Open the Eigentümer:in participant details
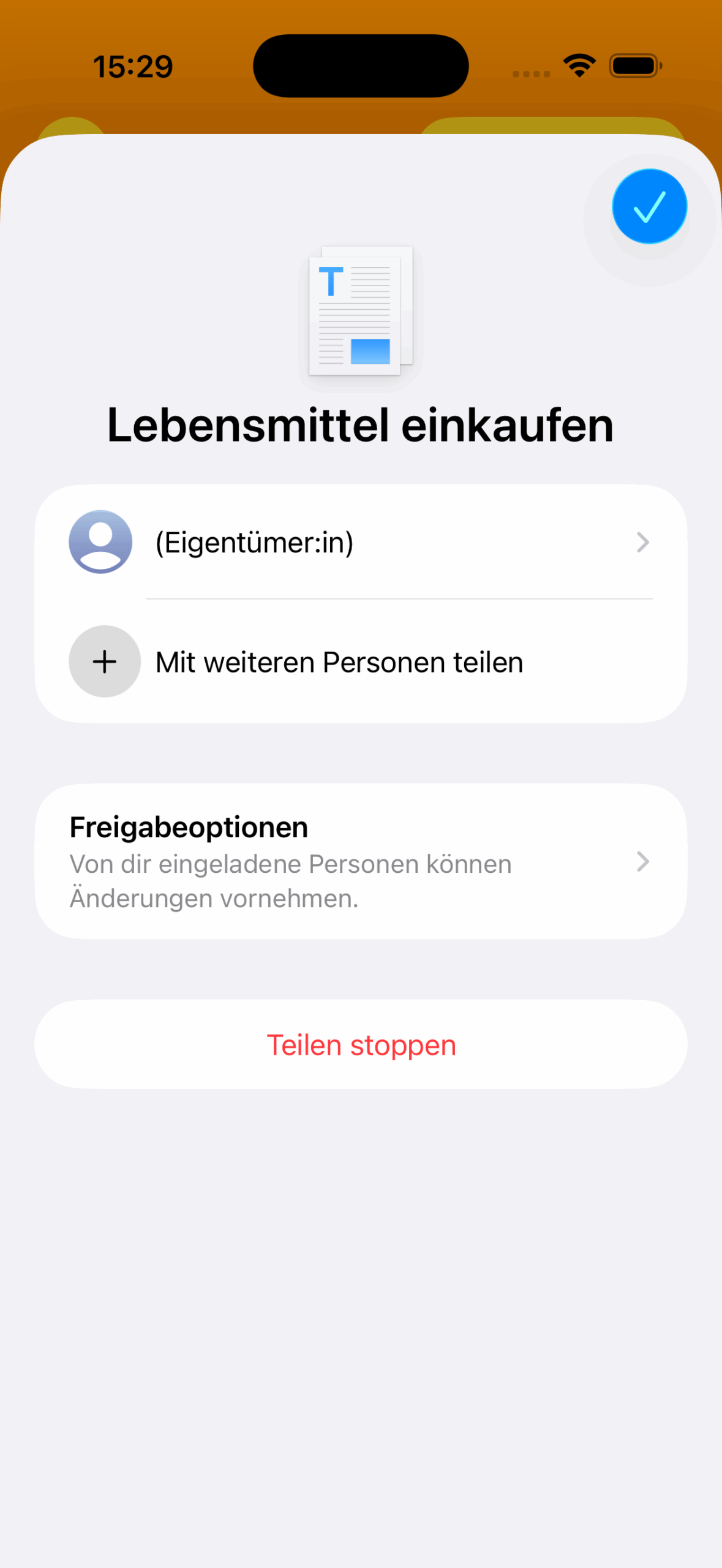This screenshot has width=722, height=1568. click(x=361, y=543)
